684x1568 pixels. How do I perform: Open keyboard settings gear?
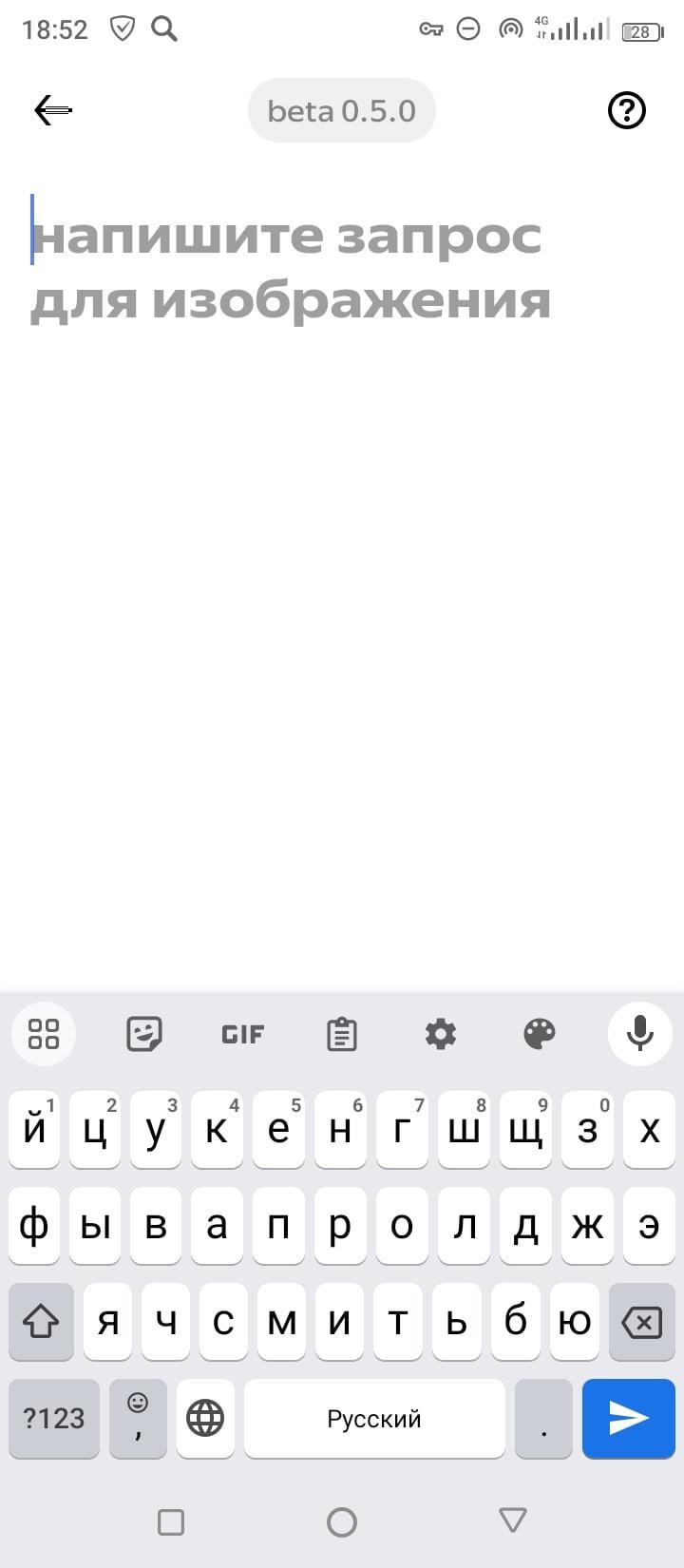441,1033
